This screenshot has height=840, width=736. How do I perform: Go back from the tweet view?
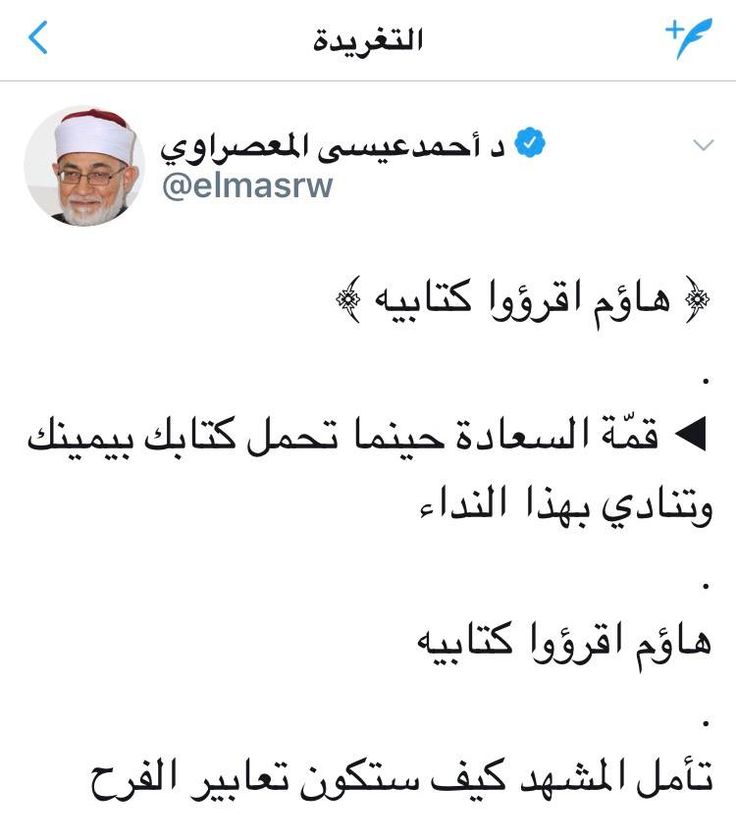[x=38, y=40]
